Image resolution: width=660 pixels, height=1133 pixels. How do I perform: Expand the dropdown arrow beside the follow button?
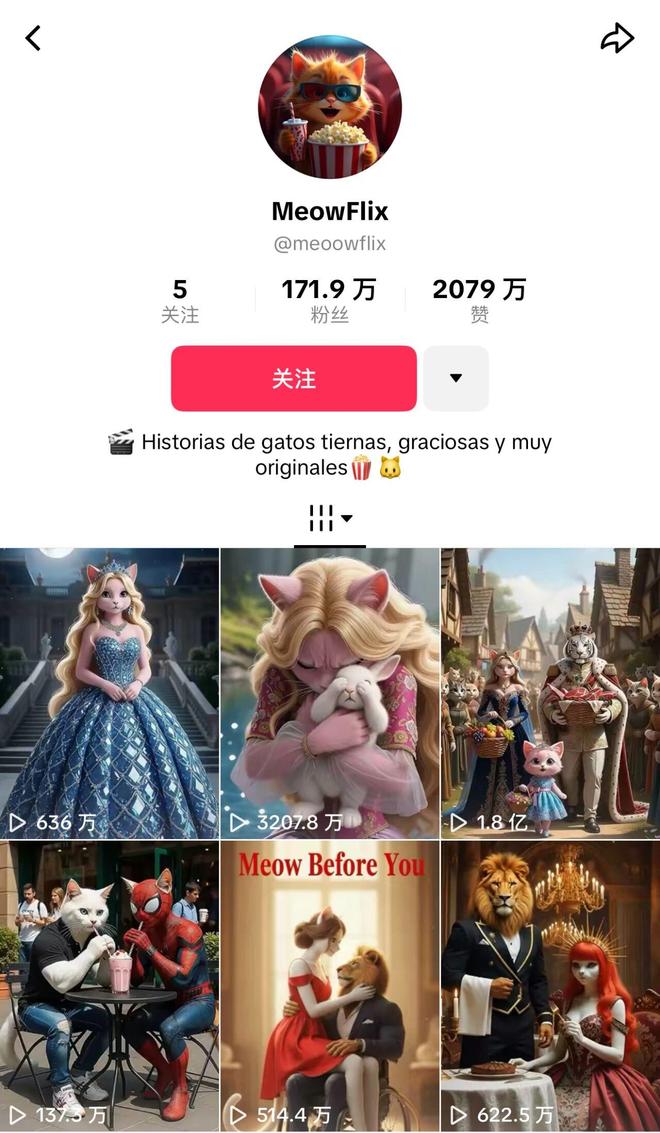[456, 379]
